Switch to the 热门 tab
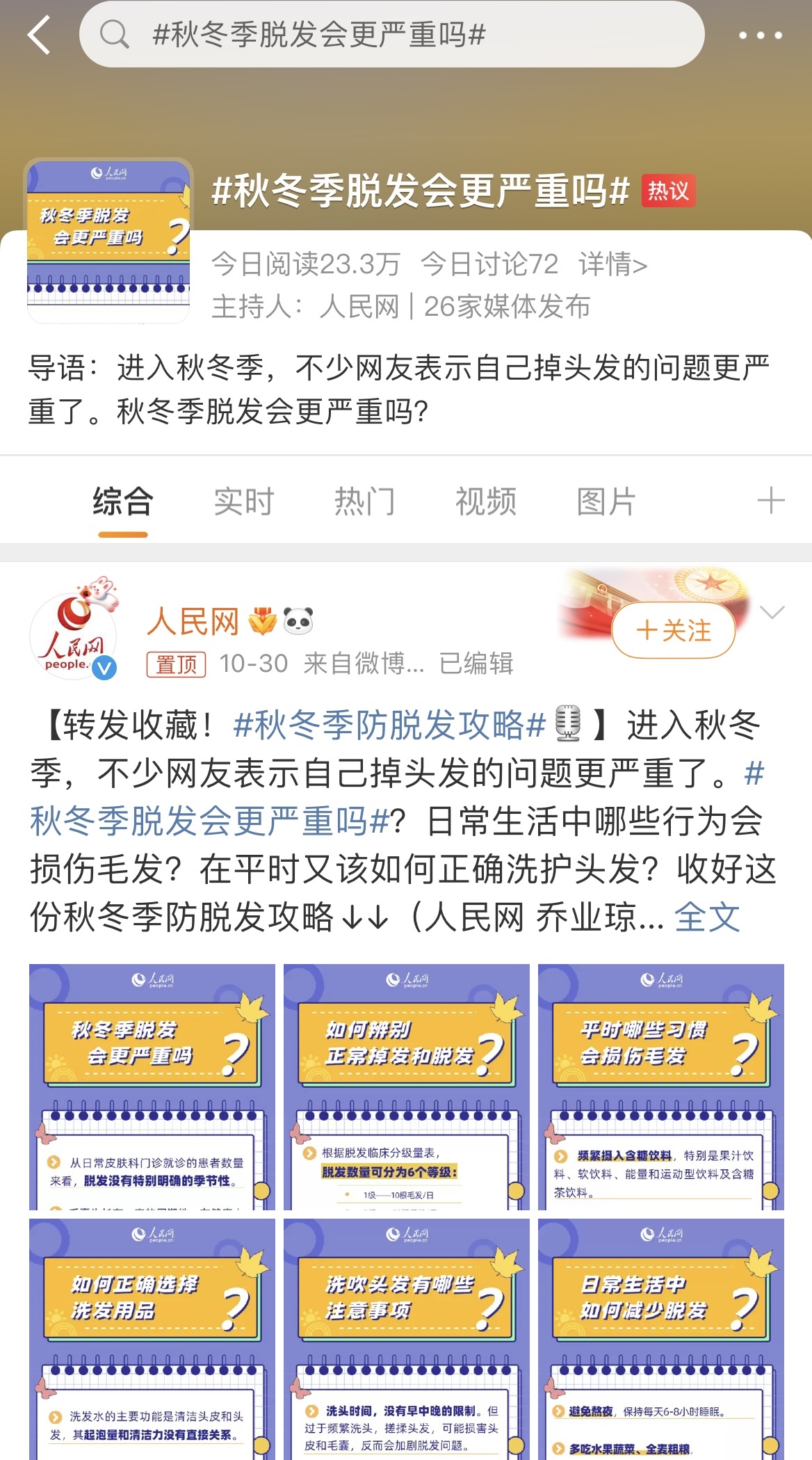812x1460 pixels. tap(364, 502)
